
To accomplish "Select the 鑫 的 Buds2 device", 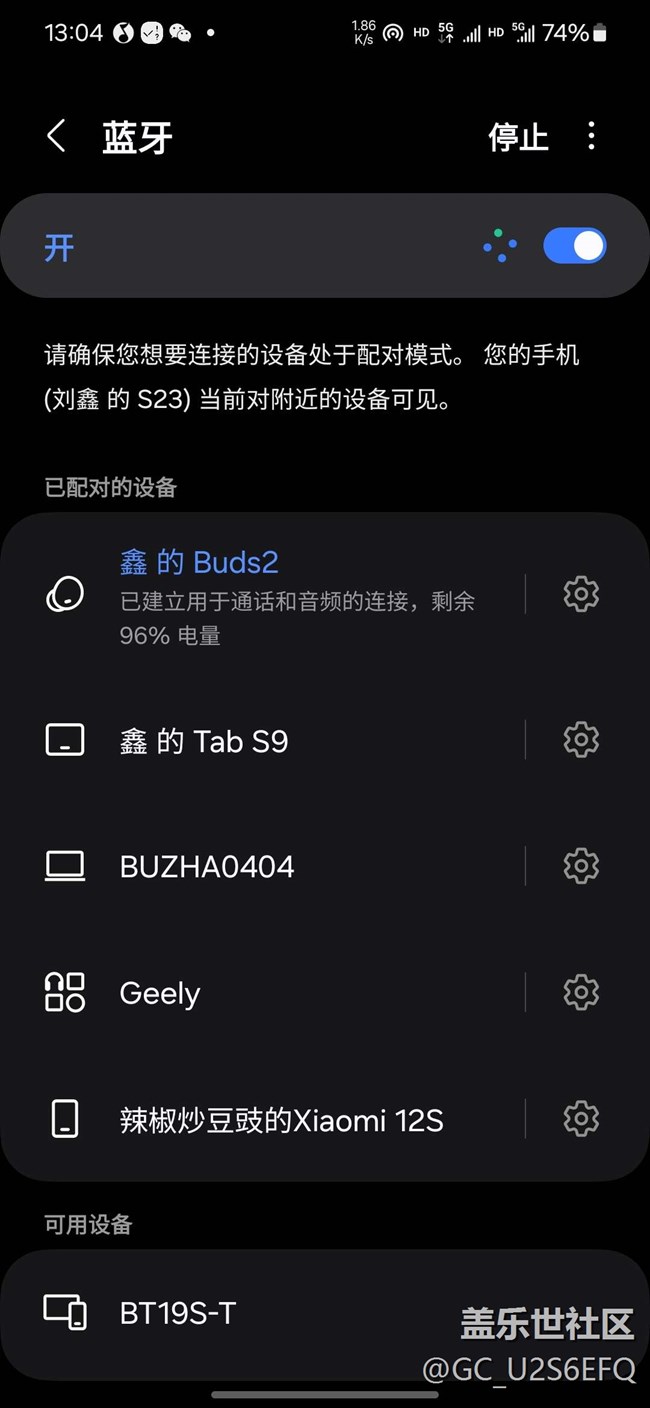I will [262, 596].
